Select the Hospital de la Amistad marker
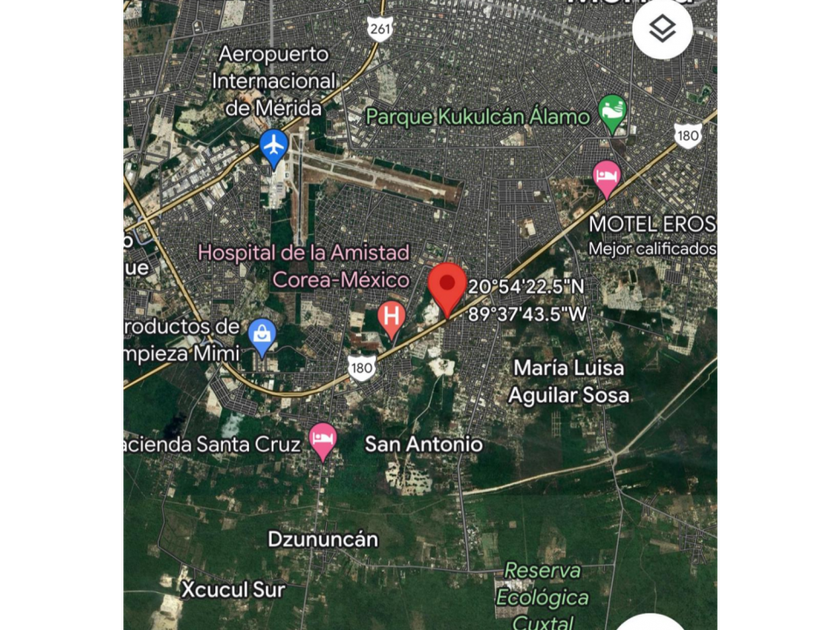This screenshot has width=840, height=630. coord(392,319)
